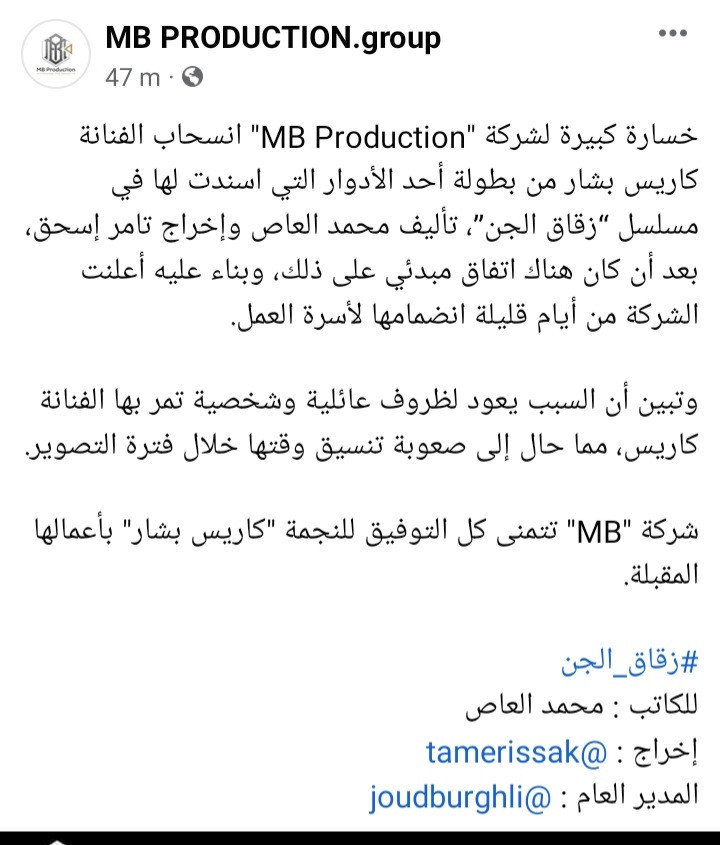
Task: Open the @tamerissak mention
Action: tap(515, 752)
